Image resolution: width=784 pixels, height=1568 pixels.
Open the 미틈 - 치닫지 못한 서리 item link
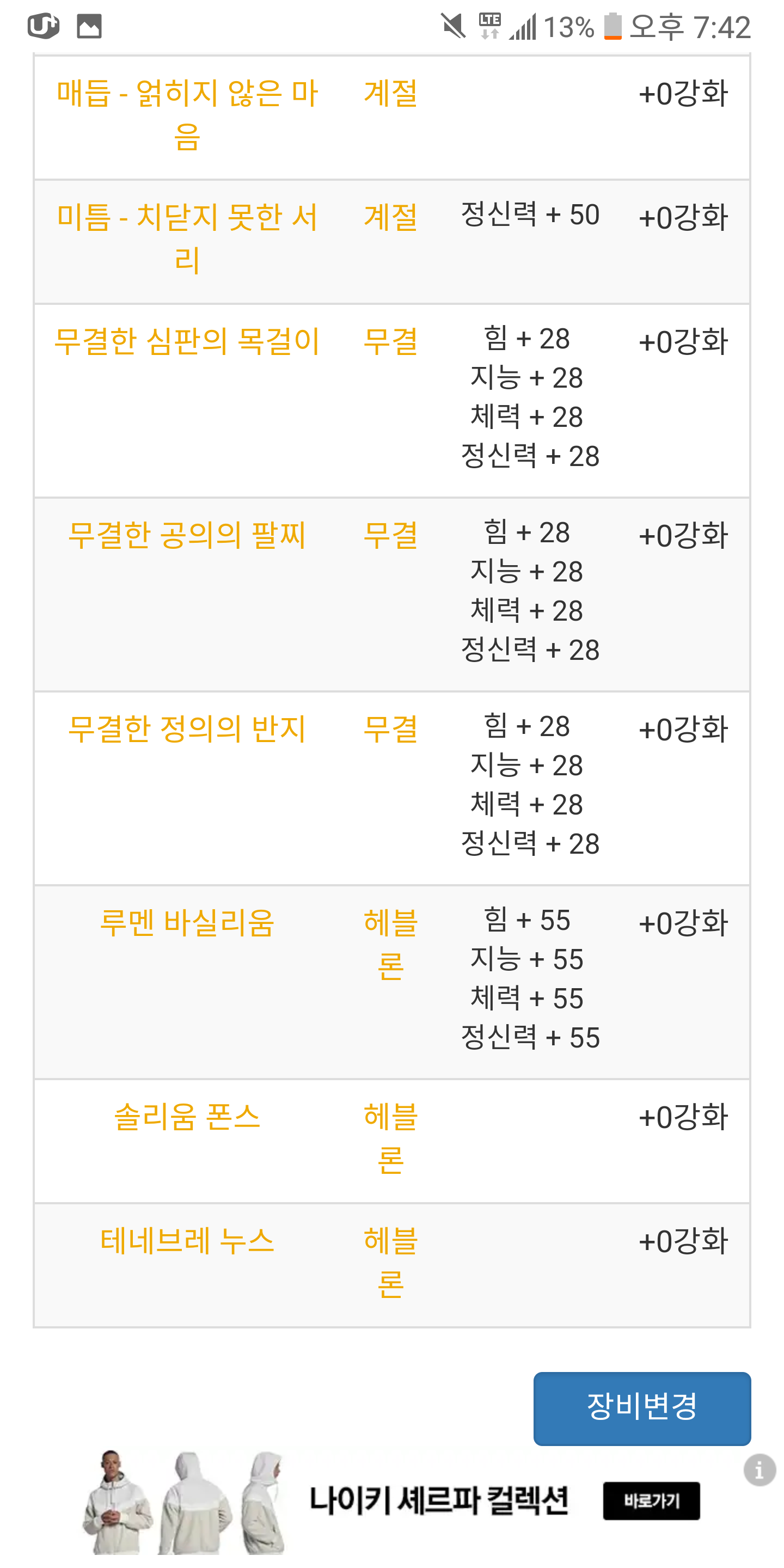click(187, 238)
